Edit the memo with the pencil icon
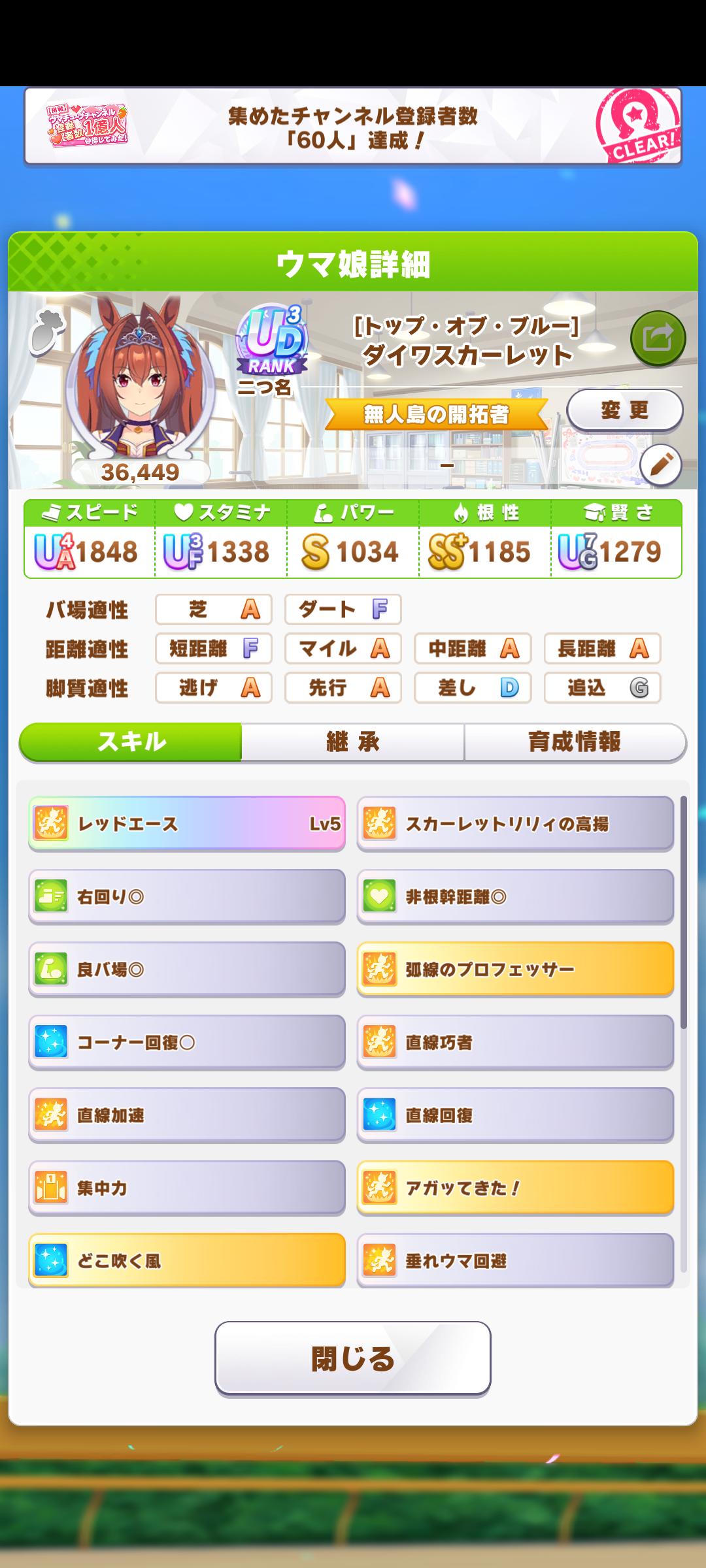The height and width of the screenshot is (1568, 706). click(661, 465)
